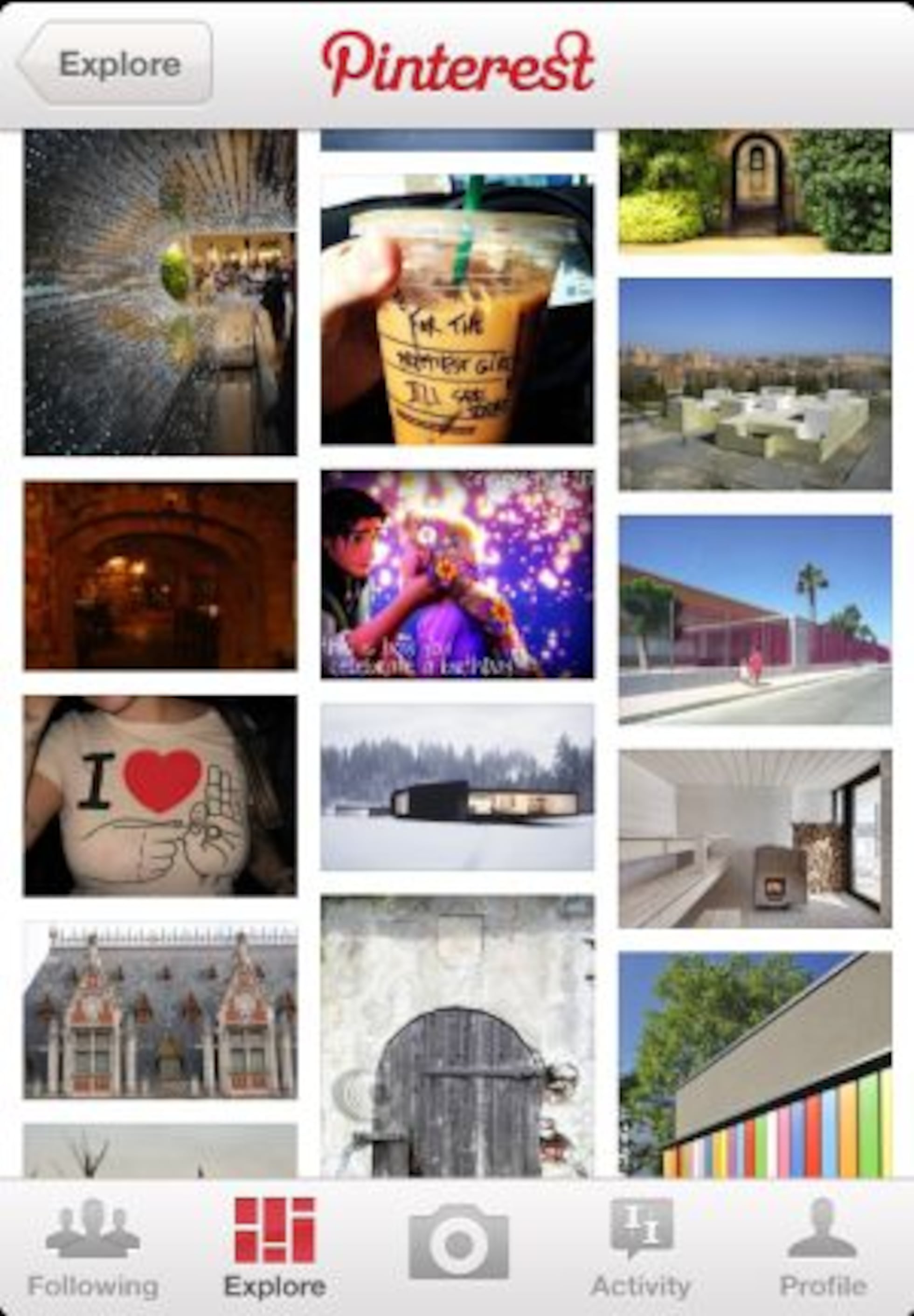
Task: Open the sauna interior with stove pin
Action: pos(755,838)
